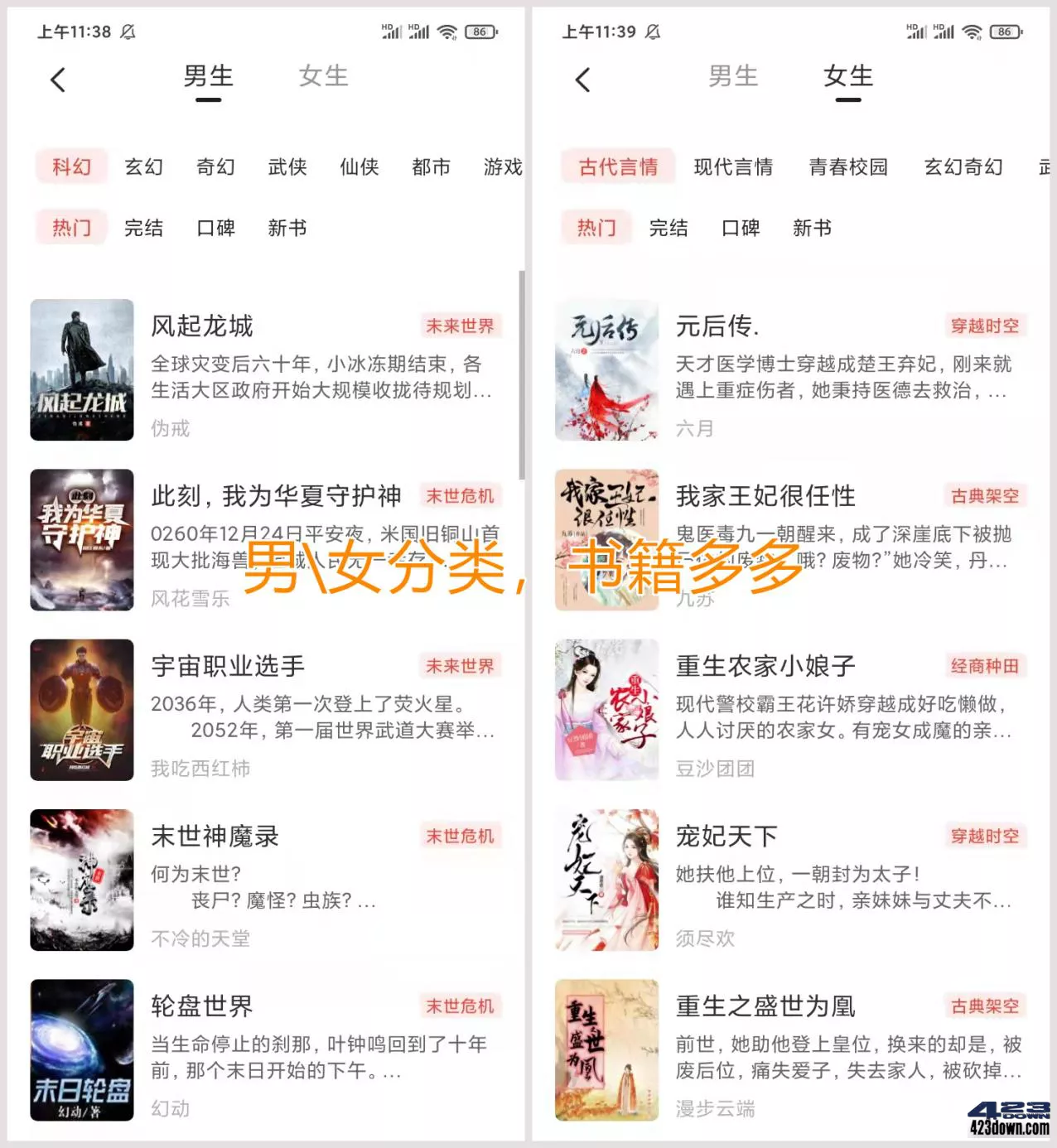Select the 新书 filter on the left screen
The width and height of the screenshot is (1057, 1148).
tap(286, 229)
